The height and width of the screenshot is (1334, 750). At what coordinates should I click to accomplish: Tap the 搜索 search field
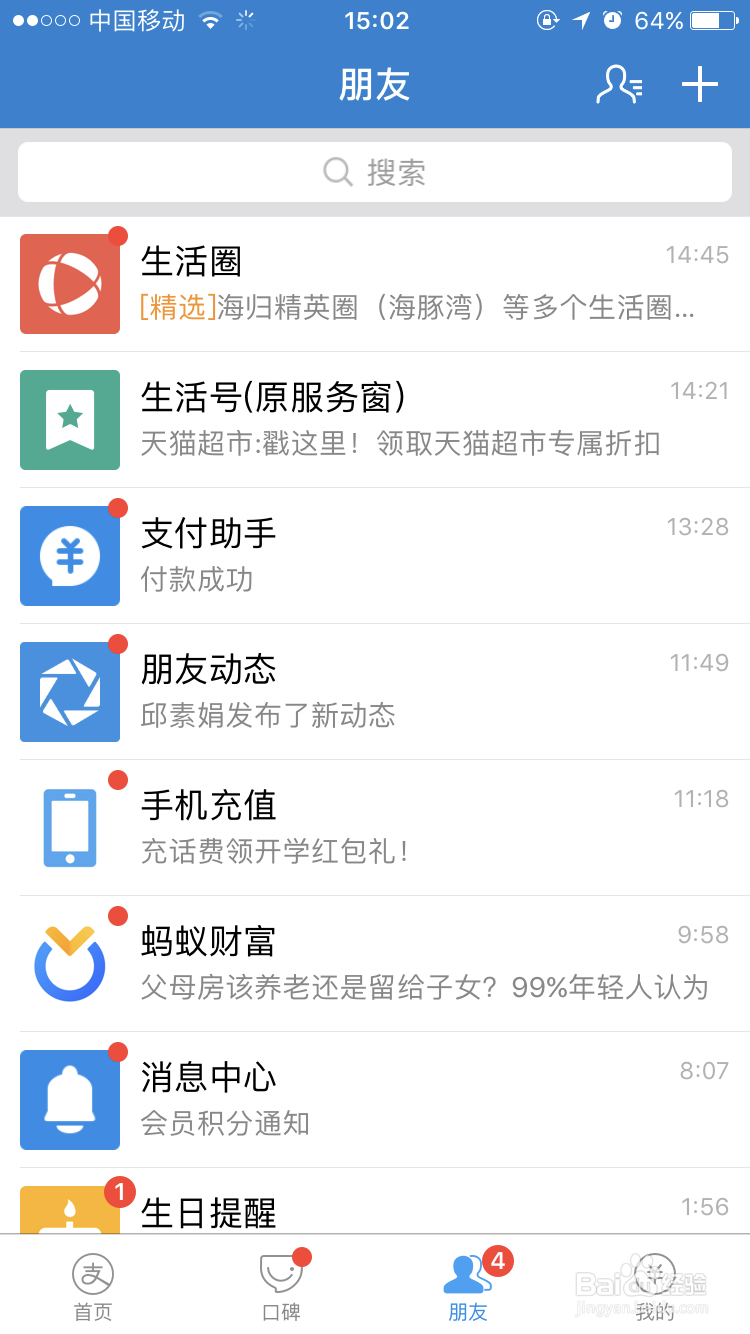375,172
